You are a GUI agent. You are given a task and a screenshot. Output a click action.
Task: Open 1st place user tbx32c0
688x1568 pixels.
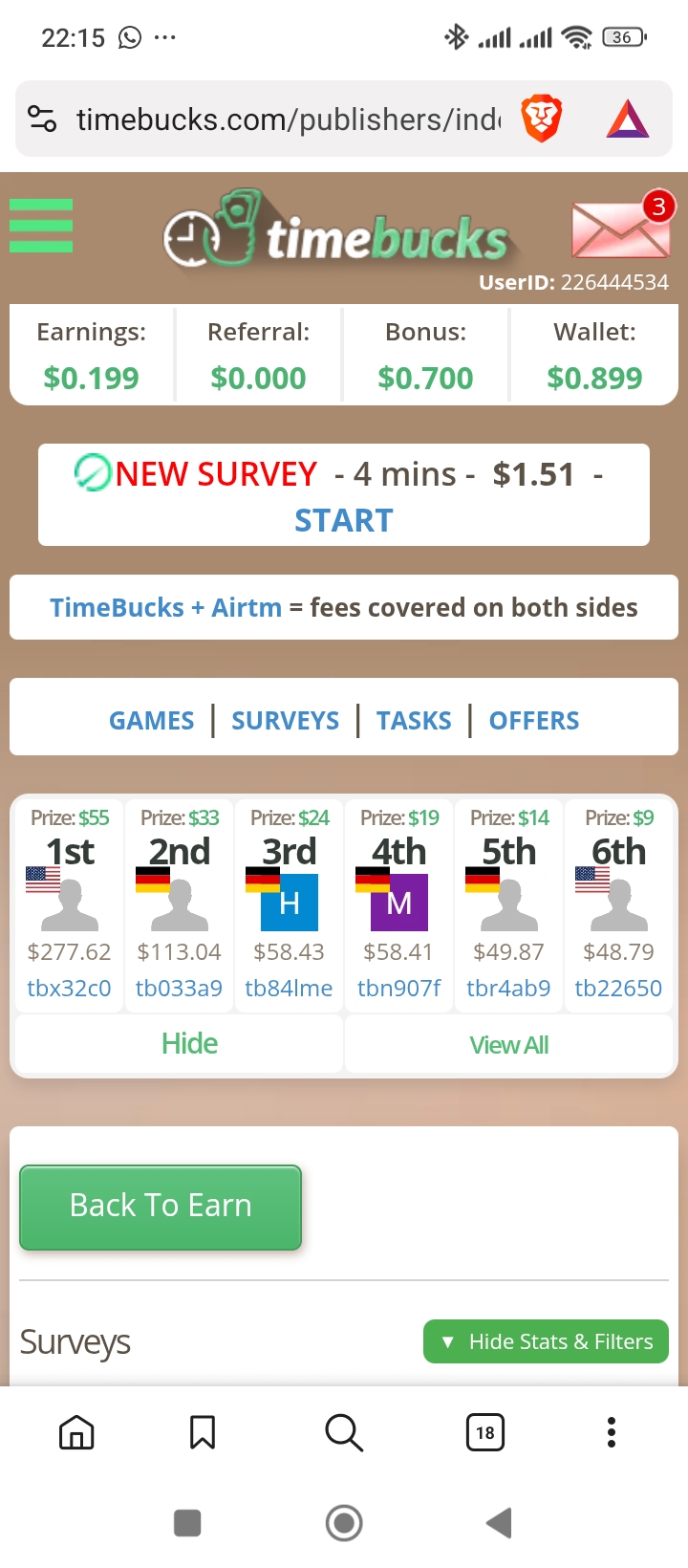click(69, 988)
